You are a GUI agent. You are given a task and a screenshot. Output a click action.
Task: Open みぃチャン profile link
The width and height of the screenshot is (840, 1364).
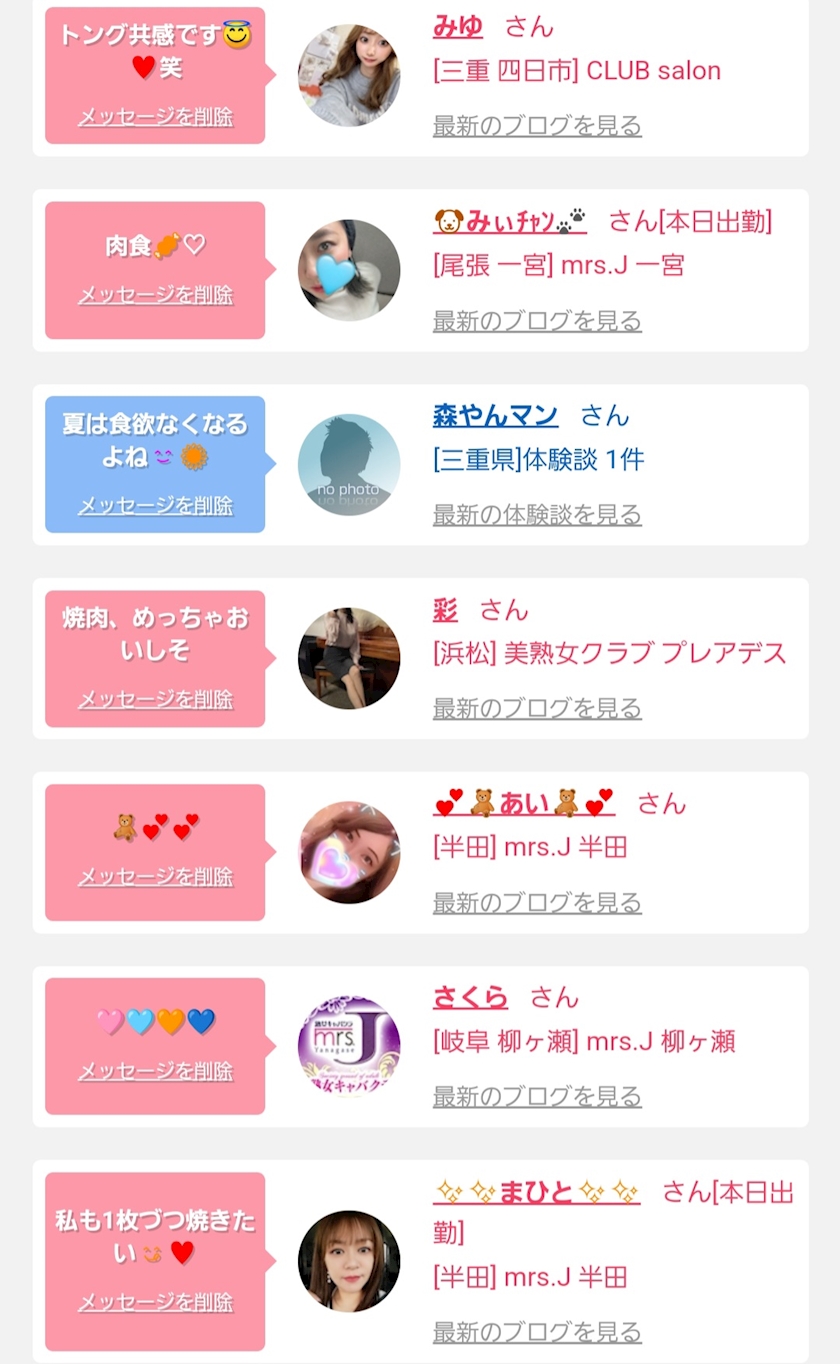point(510,221)
